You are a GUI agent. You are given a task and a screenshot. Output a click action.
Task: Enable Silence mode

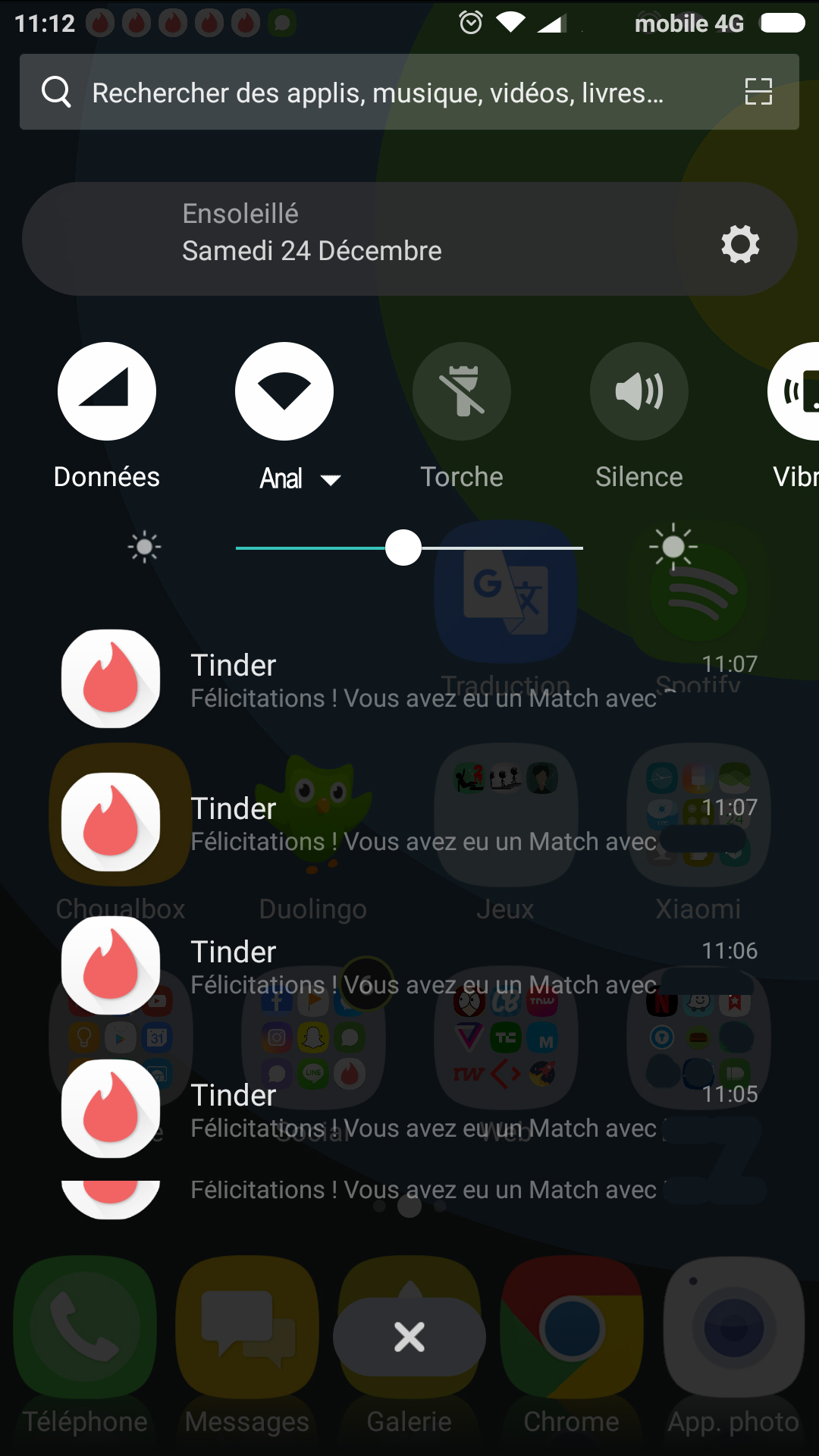coord(639,391)
